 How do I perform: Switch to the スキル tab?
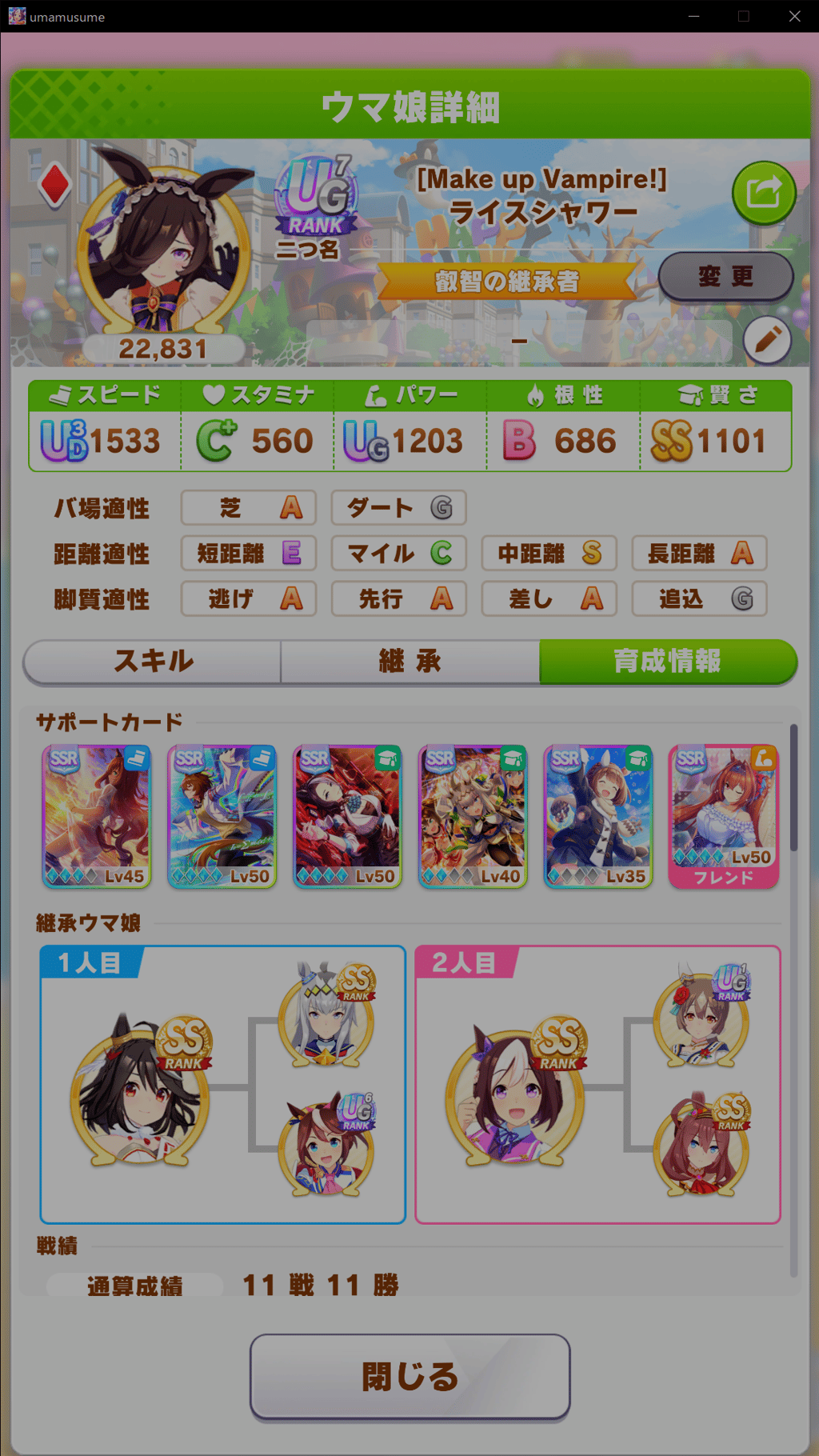pyautogui.click(x=153, y=662)
